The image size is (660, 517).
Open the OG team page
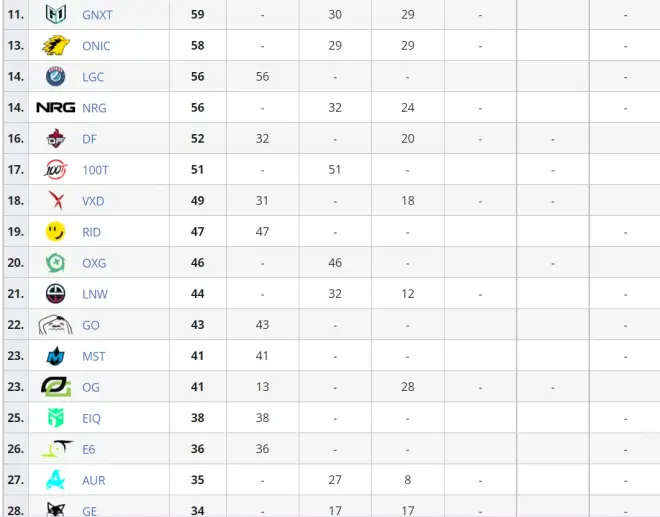[x=90, y=387]
